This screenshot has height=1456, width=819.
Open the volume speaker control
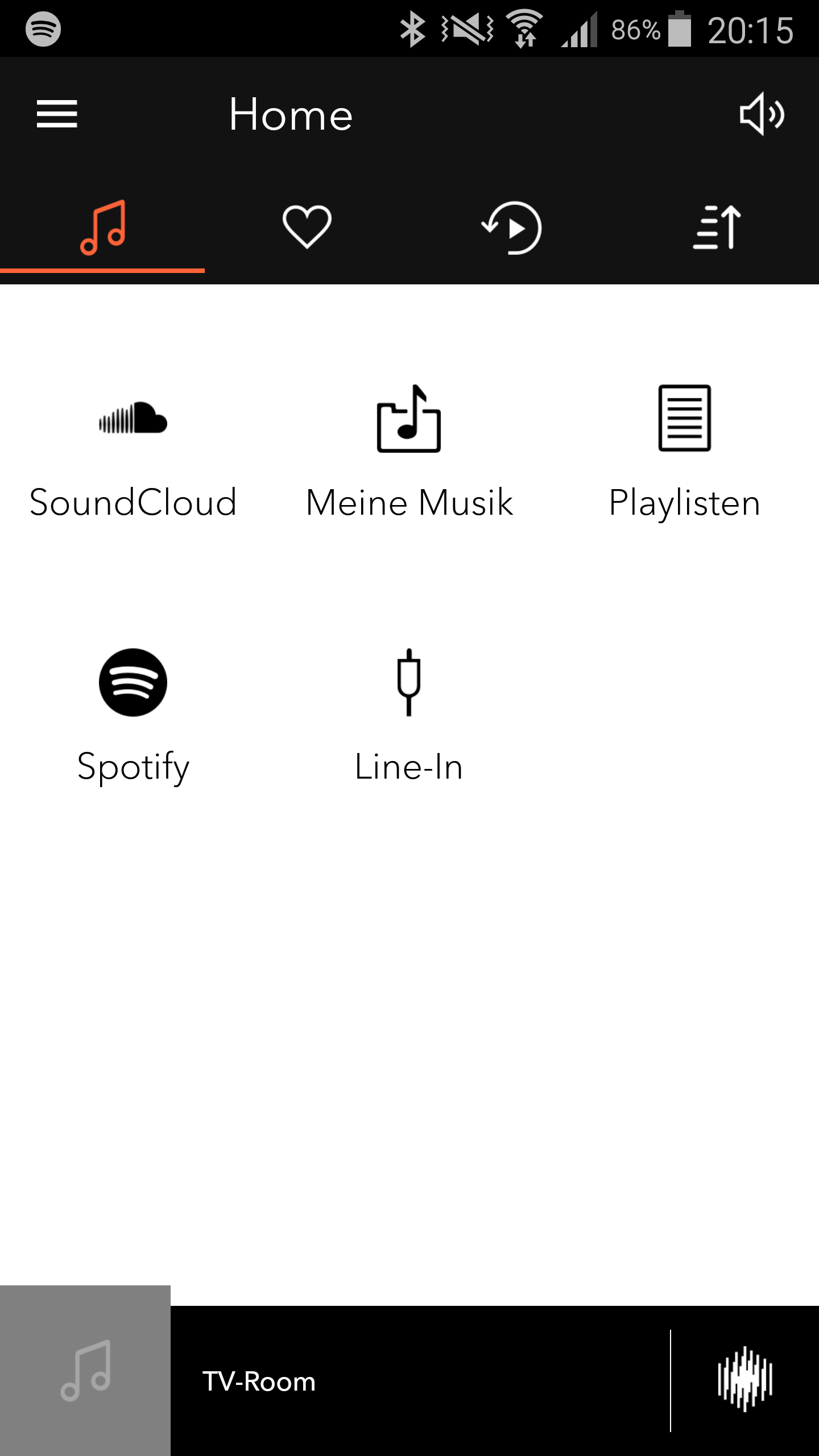pos(762,114)
